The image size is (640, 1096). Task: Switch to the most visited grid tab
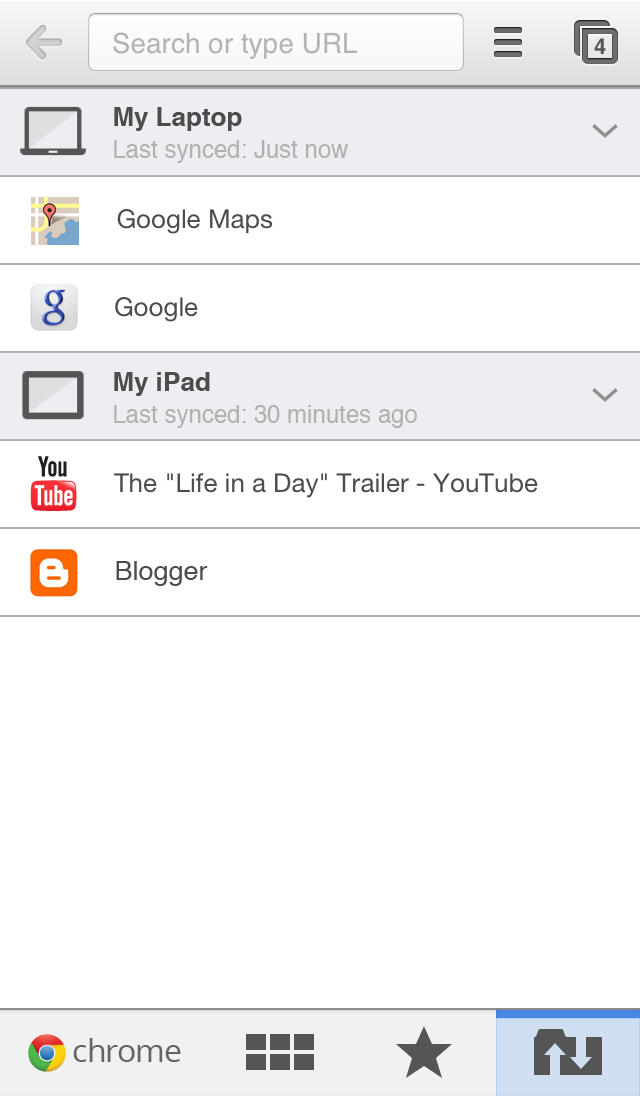(x=280, y=1052)
